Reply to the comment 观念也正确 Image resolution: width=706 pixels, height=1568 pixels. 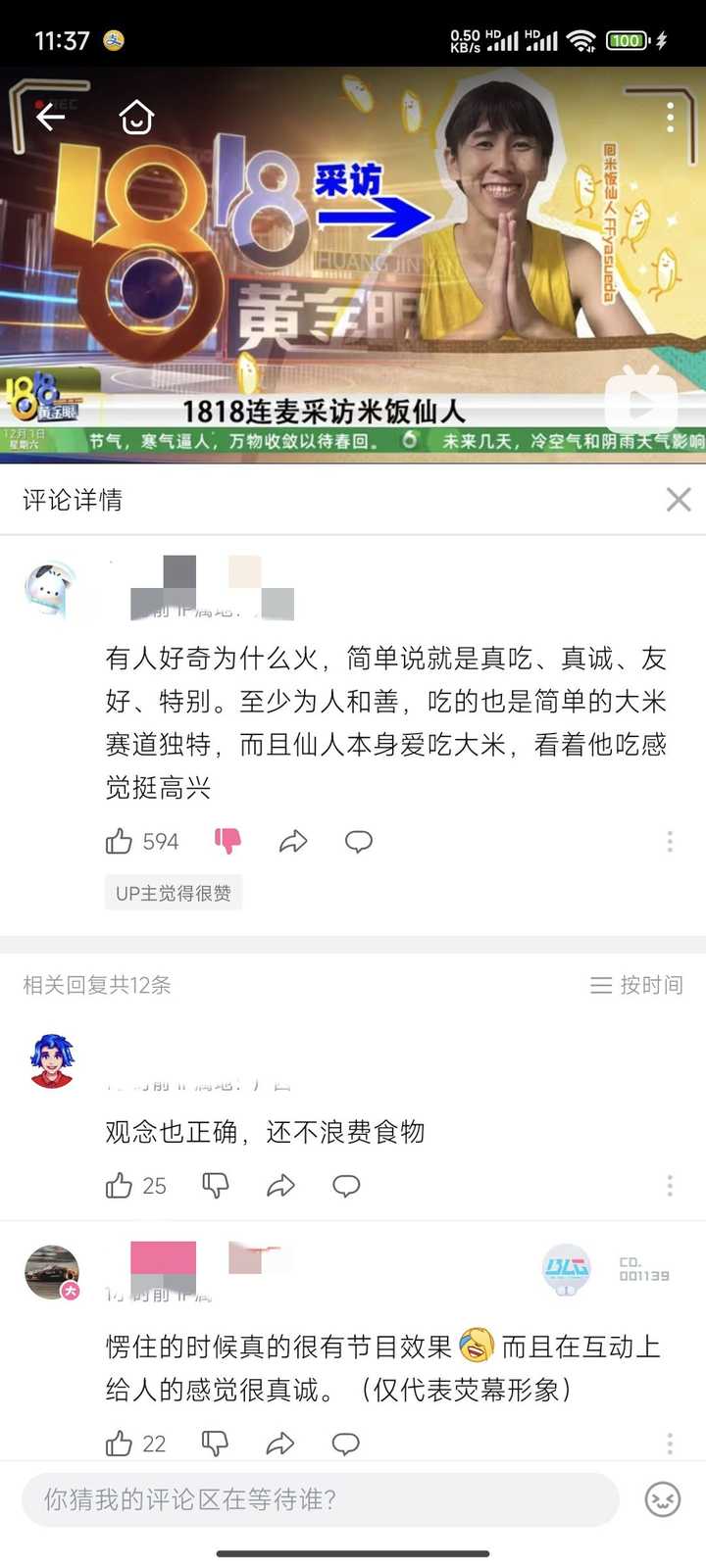[346, 1186]
